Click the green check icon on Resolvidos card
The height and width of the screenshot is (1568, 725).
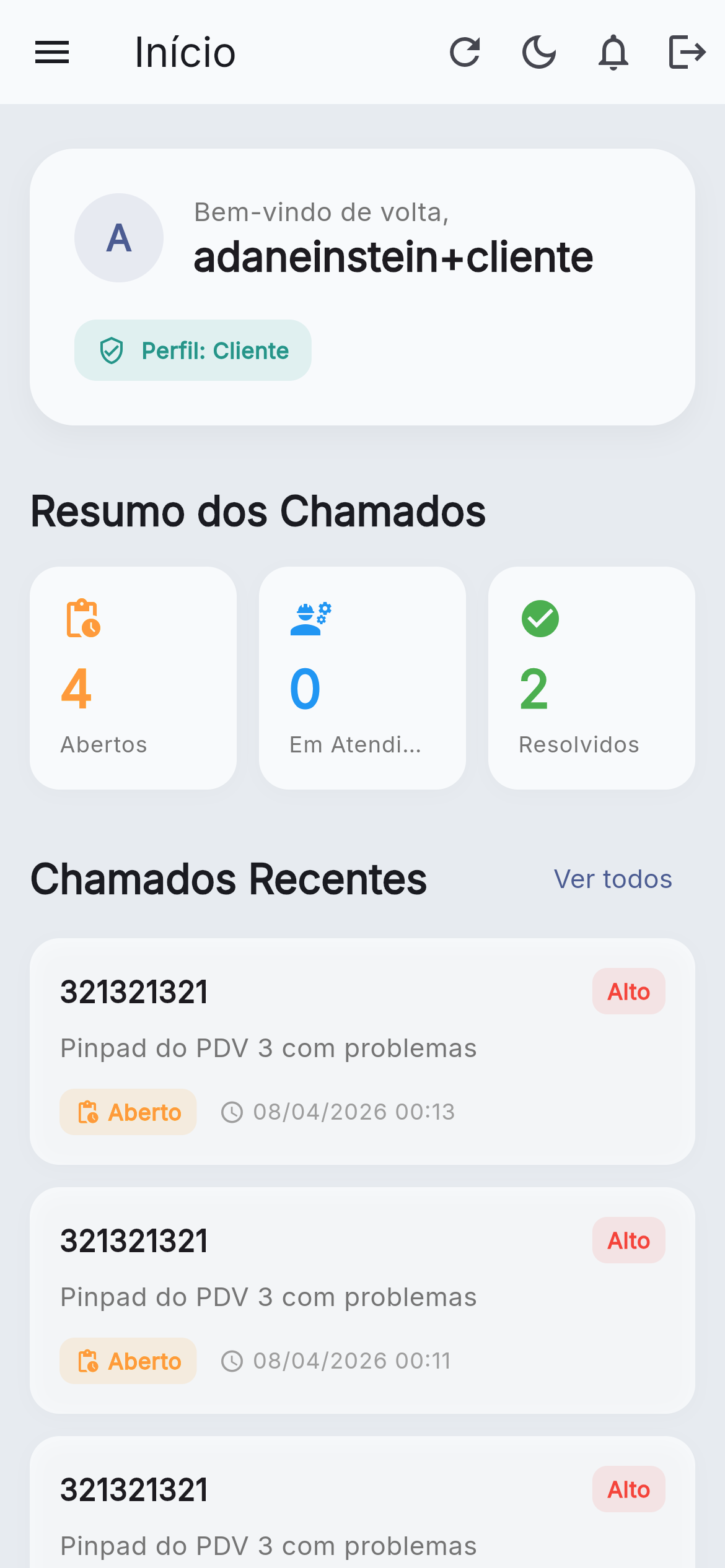[540, 619]
